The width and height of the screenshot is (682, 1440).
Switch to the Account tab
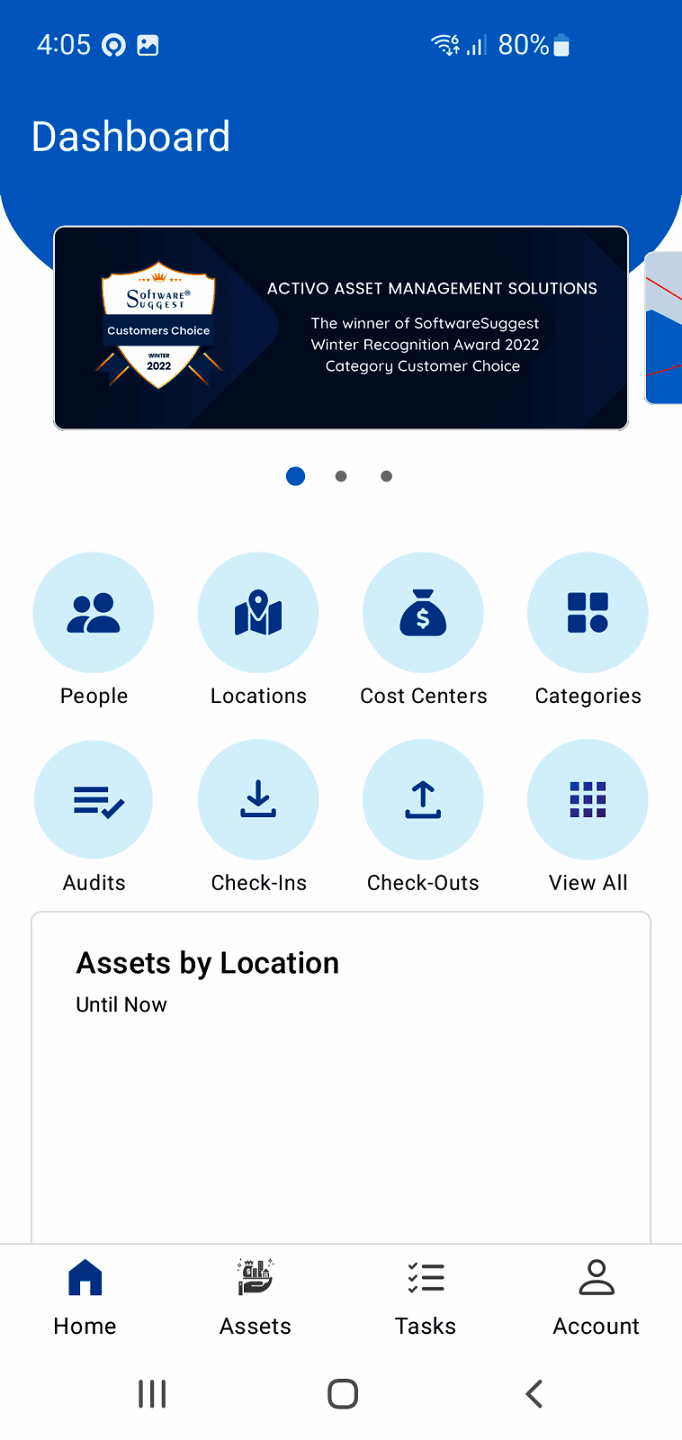coord(596,1297)
